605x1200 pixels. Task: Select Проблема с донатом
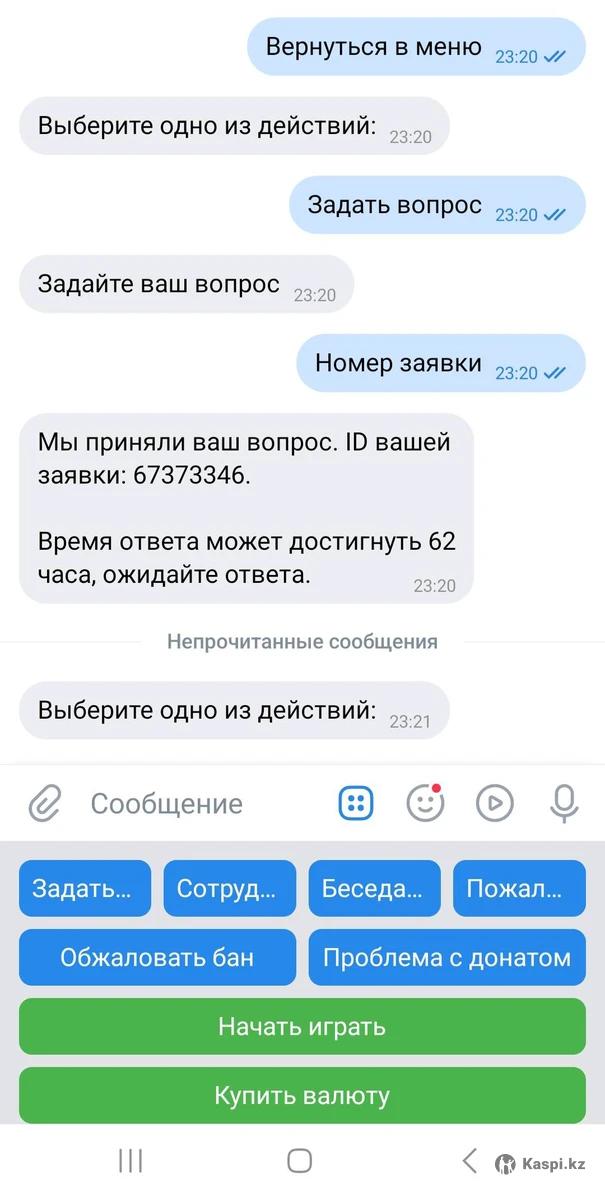[446, 957]
